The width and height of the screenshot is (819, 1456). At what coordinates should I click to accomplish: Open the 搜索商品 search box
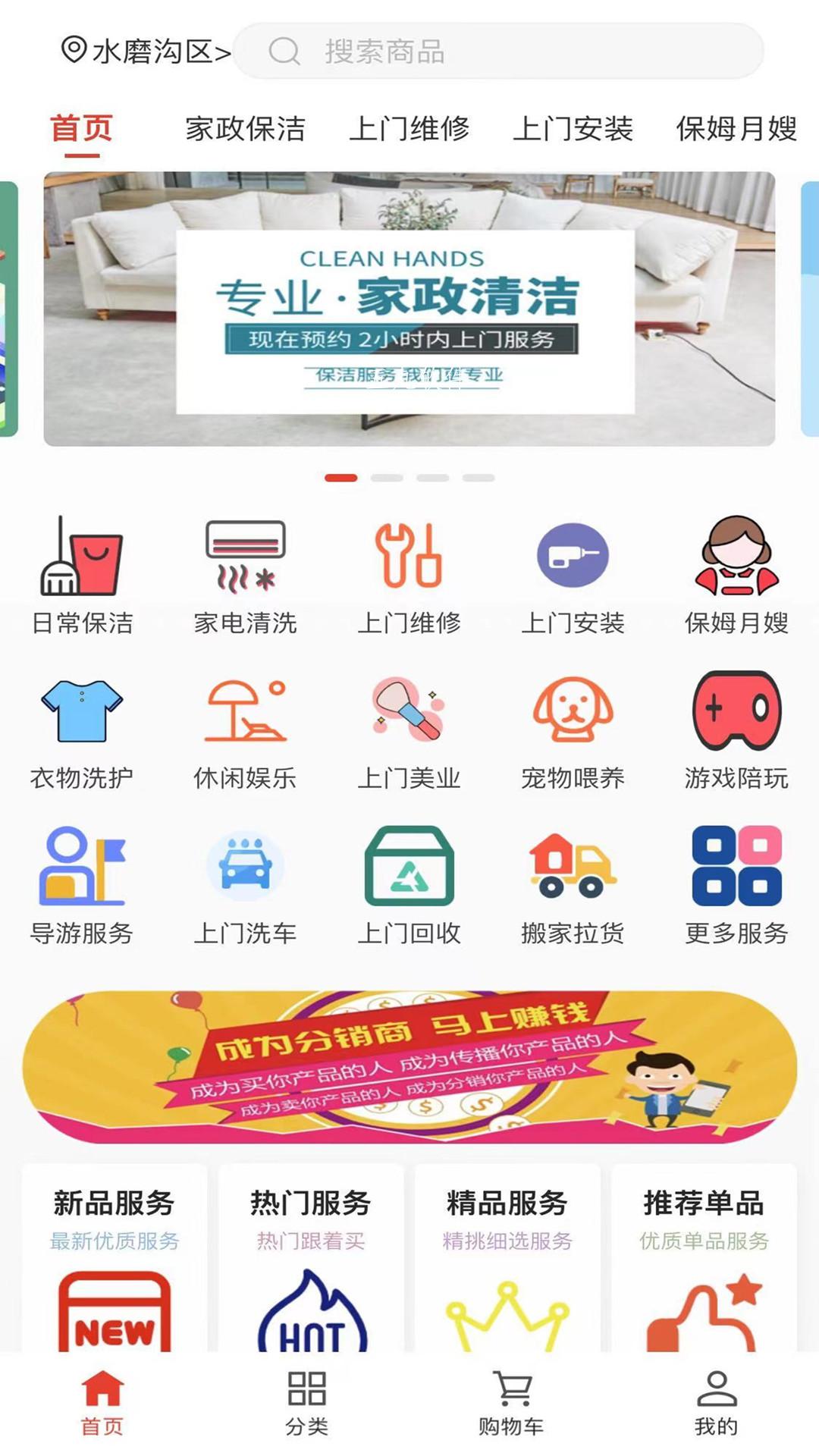coord(498,51)
